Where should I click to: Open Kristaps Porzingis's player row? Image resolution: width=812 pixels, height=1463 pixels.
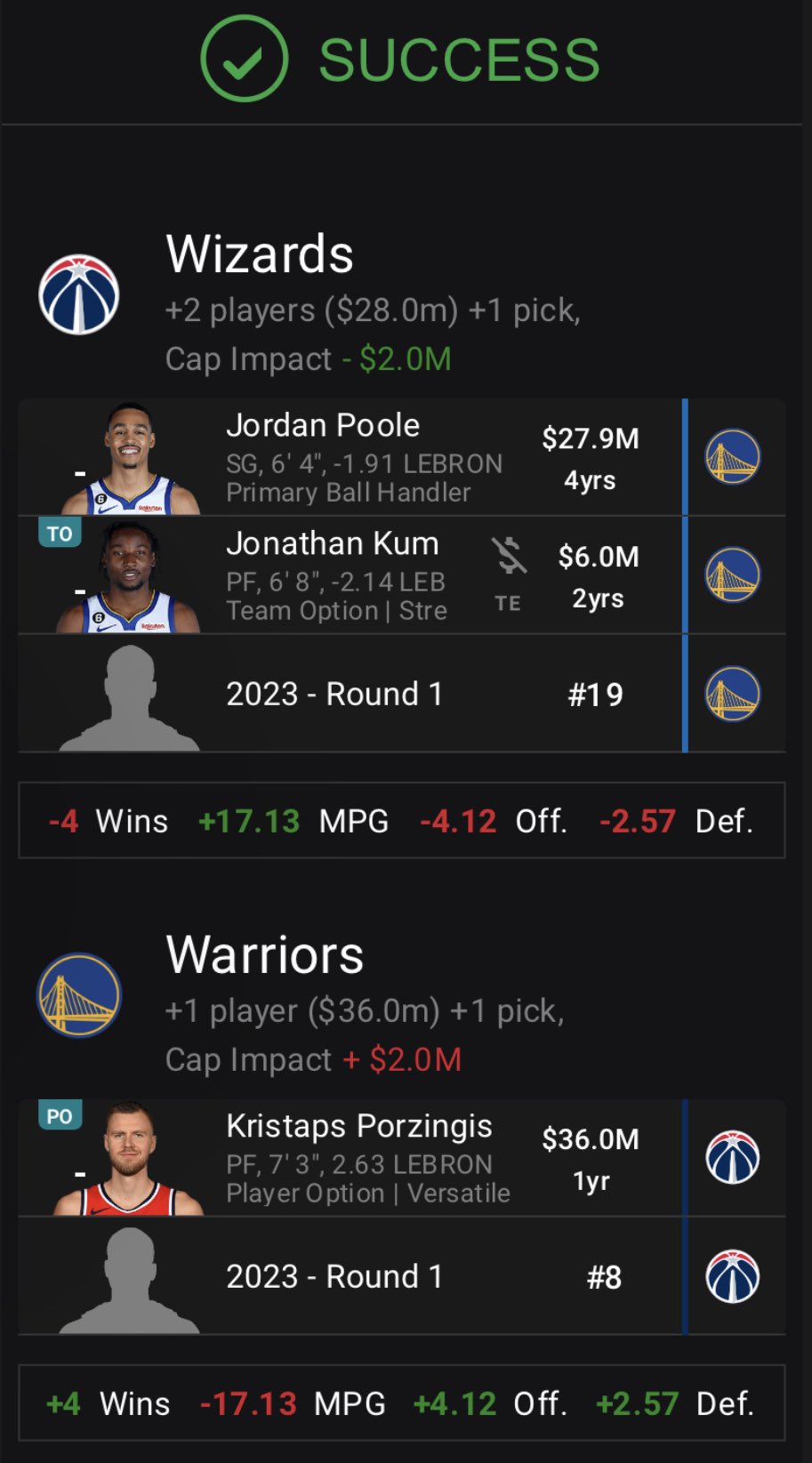(x=356, y=1158)
